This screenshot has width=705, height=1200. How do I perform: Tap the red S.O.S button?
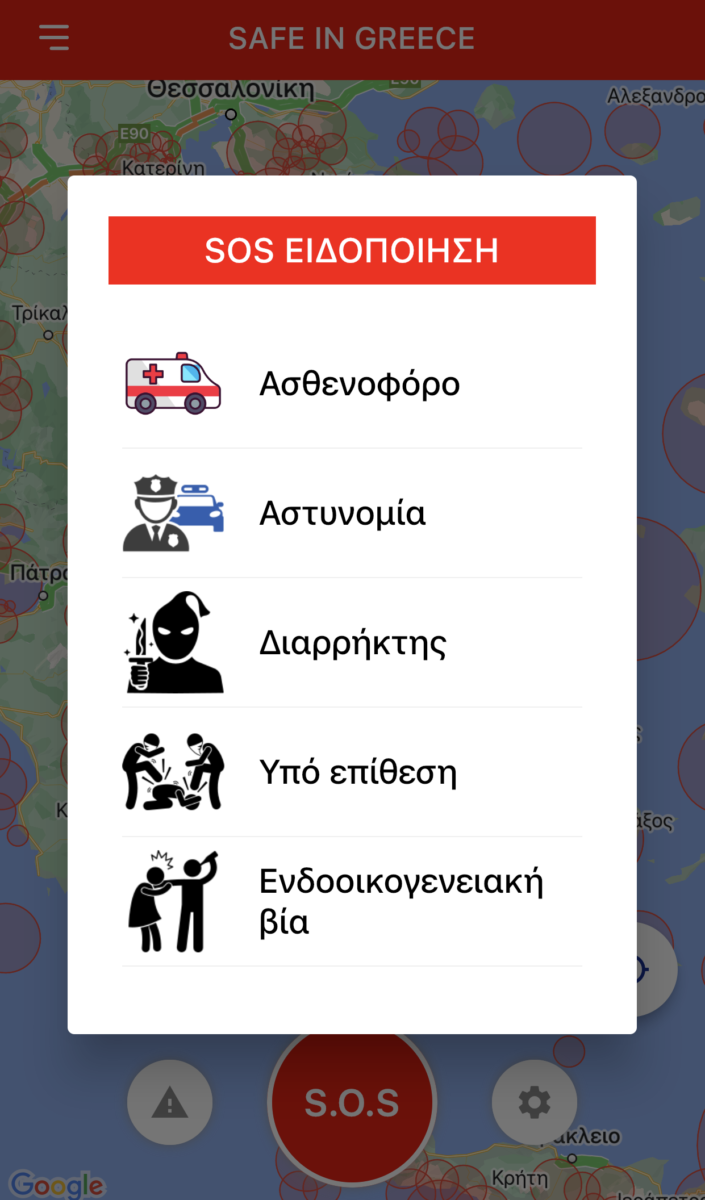(x=352, y=1104)
